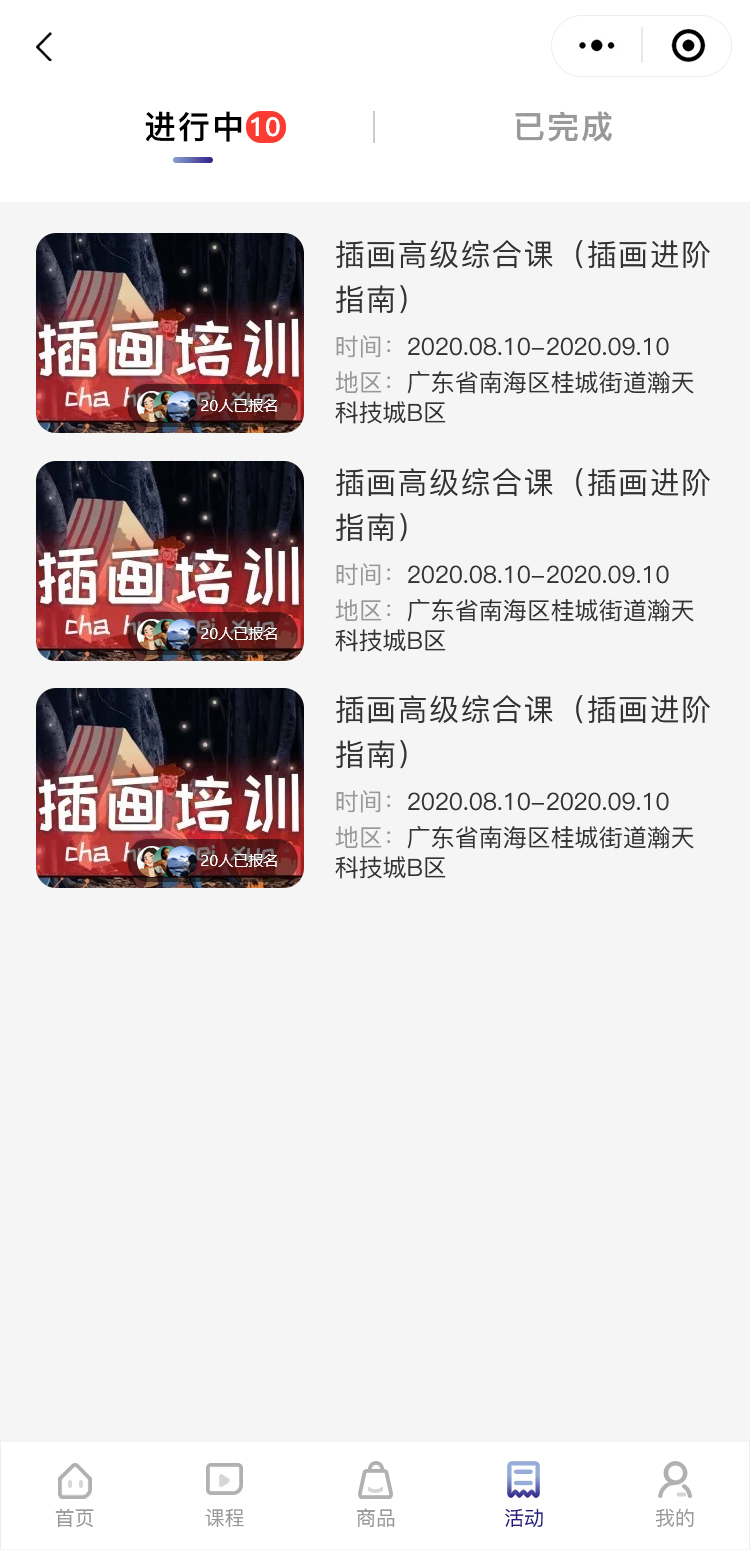Switch to the 进行中 tab
Image resolution: width=750 pixels, height=1550 pixels.
[x=196, y=128]
